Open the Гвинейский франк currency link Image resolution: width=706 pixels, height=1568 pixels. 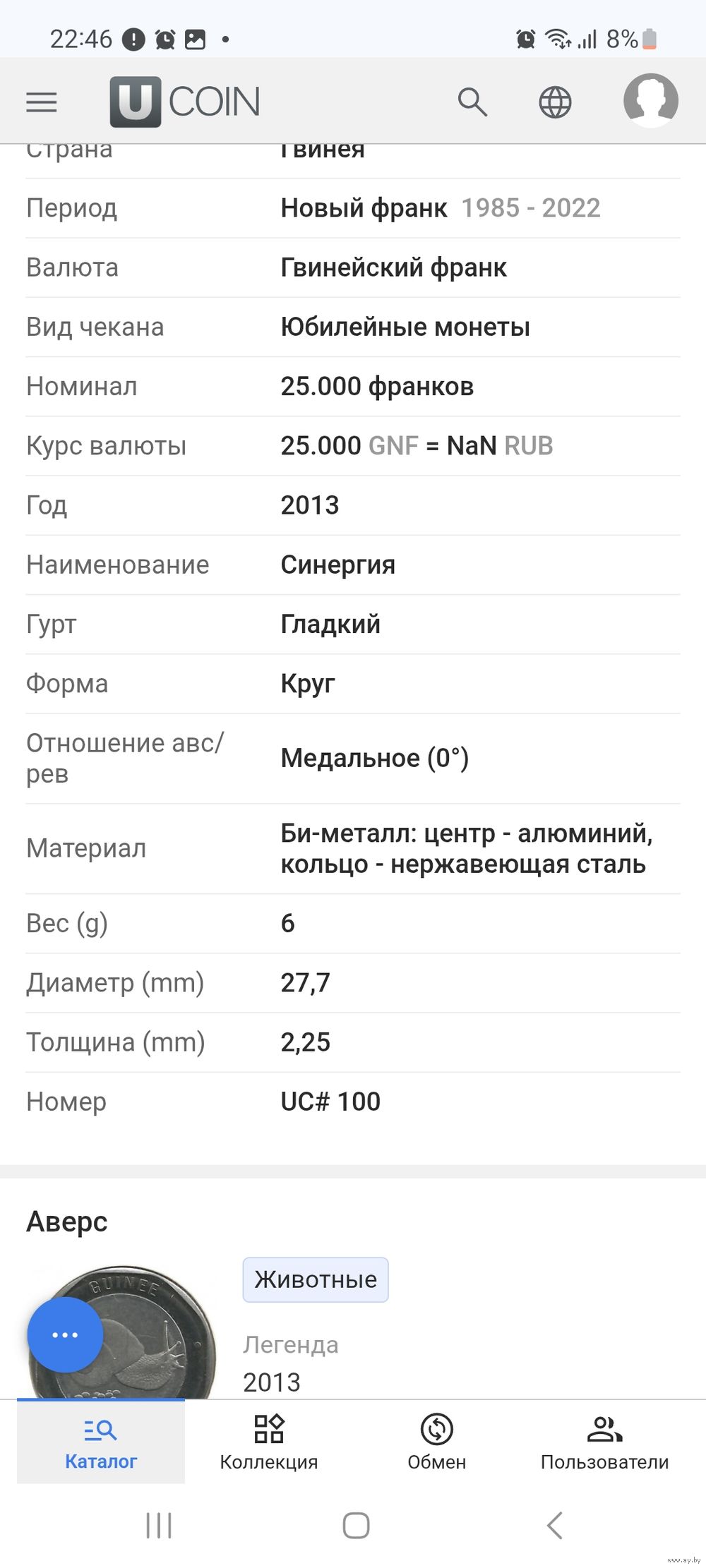(x=393, y=268)
